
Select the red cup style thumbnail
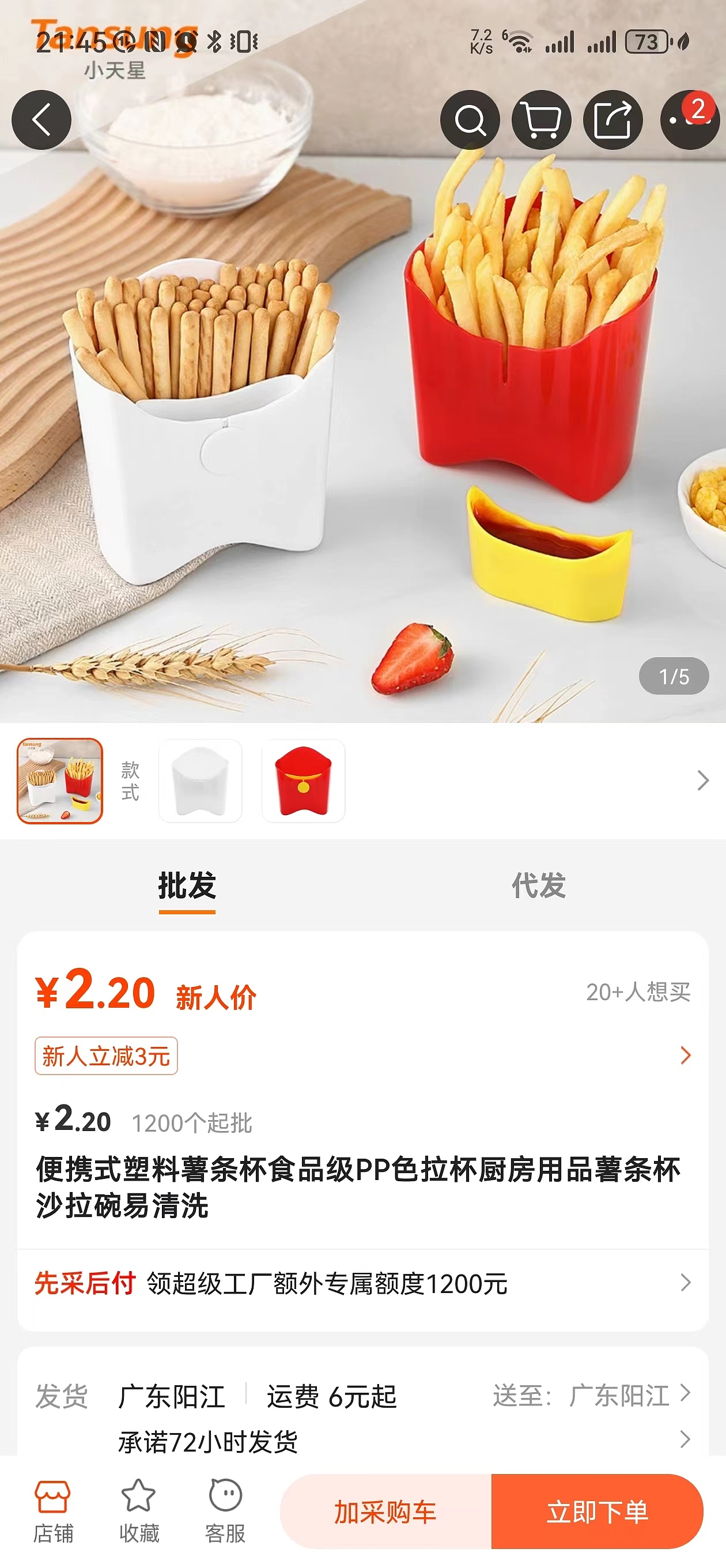pyautogui.click(x=303, y=781)
